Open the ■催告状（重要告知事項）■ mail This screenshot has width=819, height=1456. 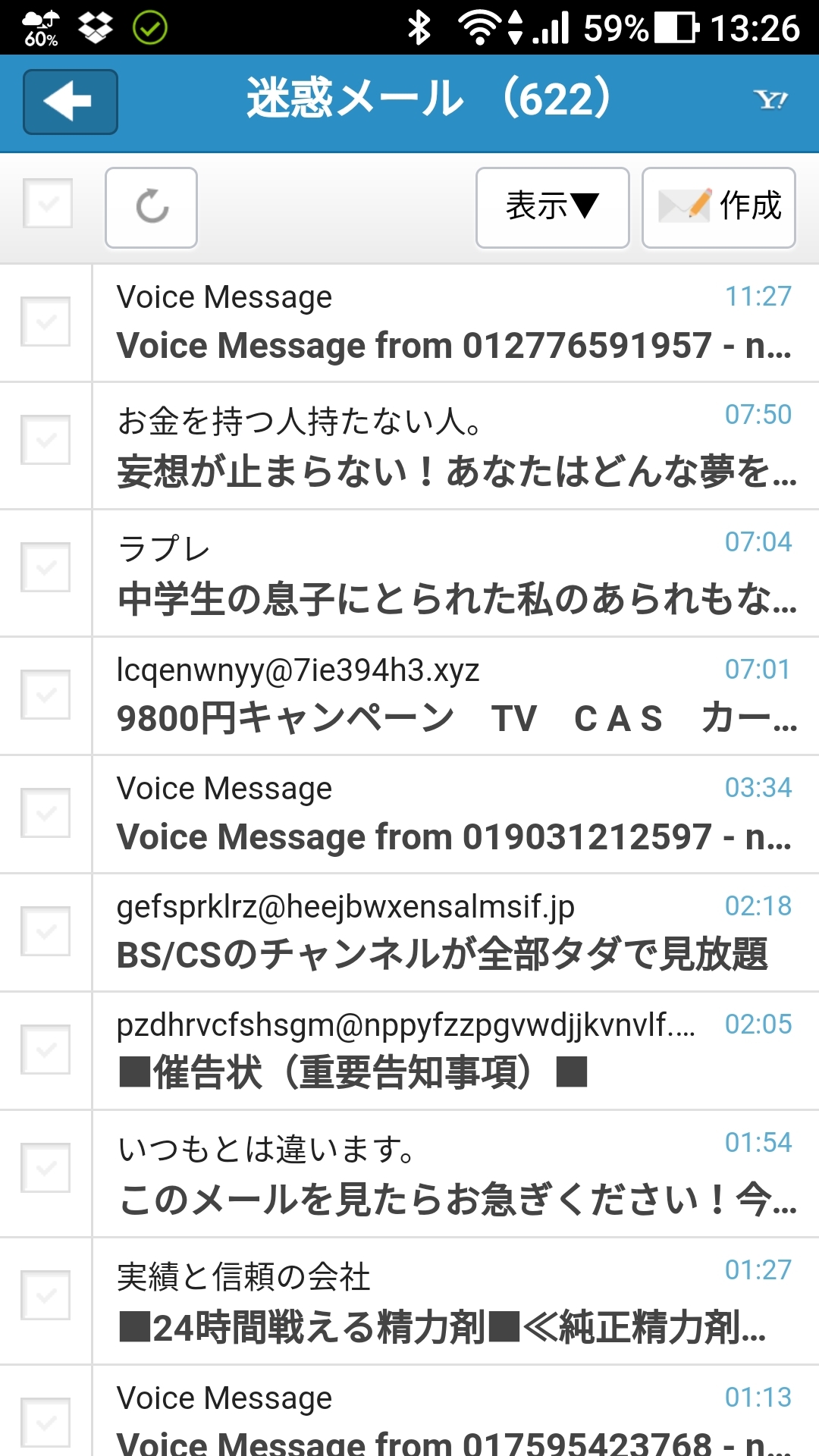[x=453, y=1050]
